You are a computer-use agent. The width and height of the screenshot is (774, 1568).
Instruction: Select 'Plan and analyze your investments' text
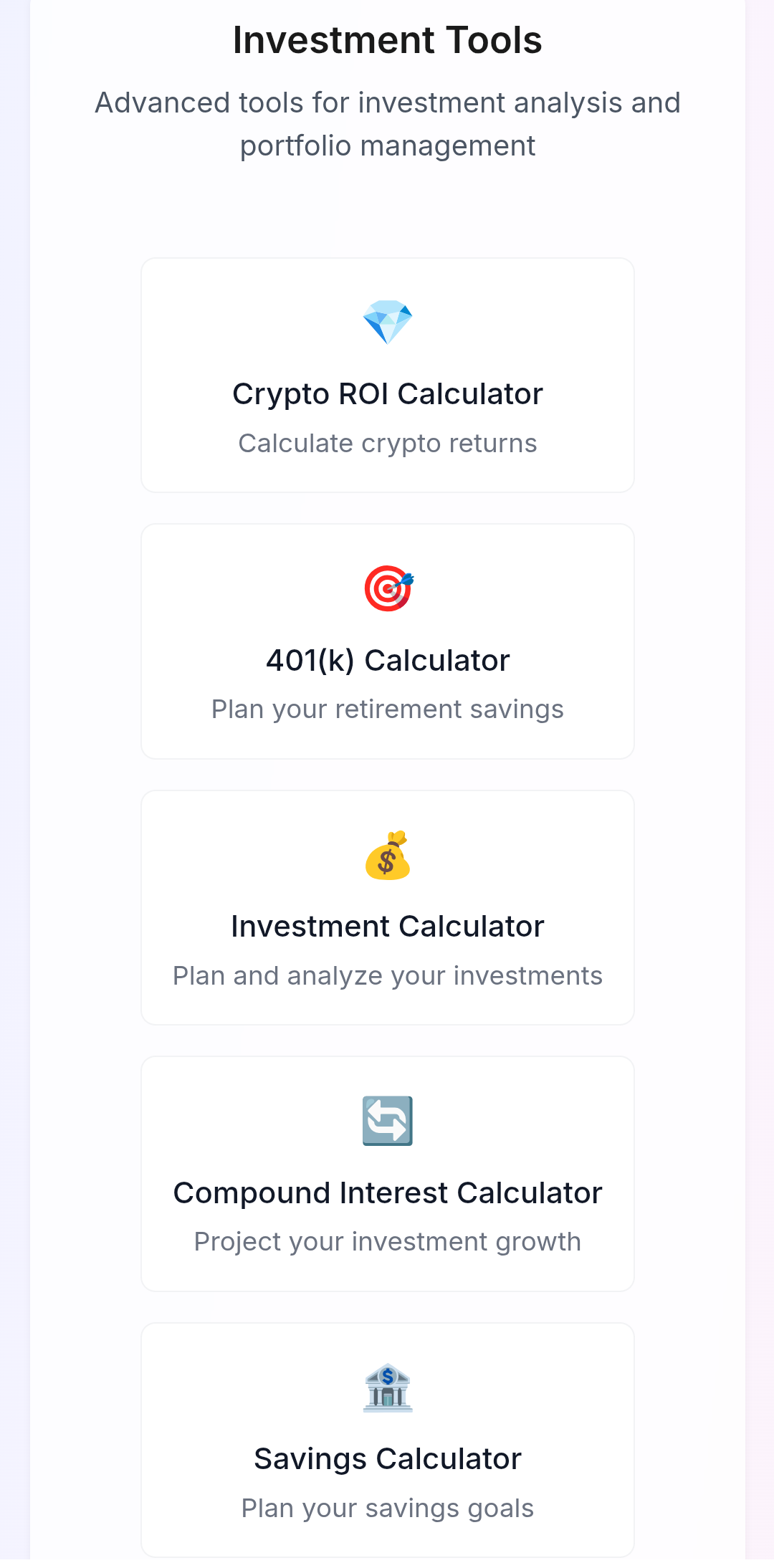(x=387, y=975)
